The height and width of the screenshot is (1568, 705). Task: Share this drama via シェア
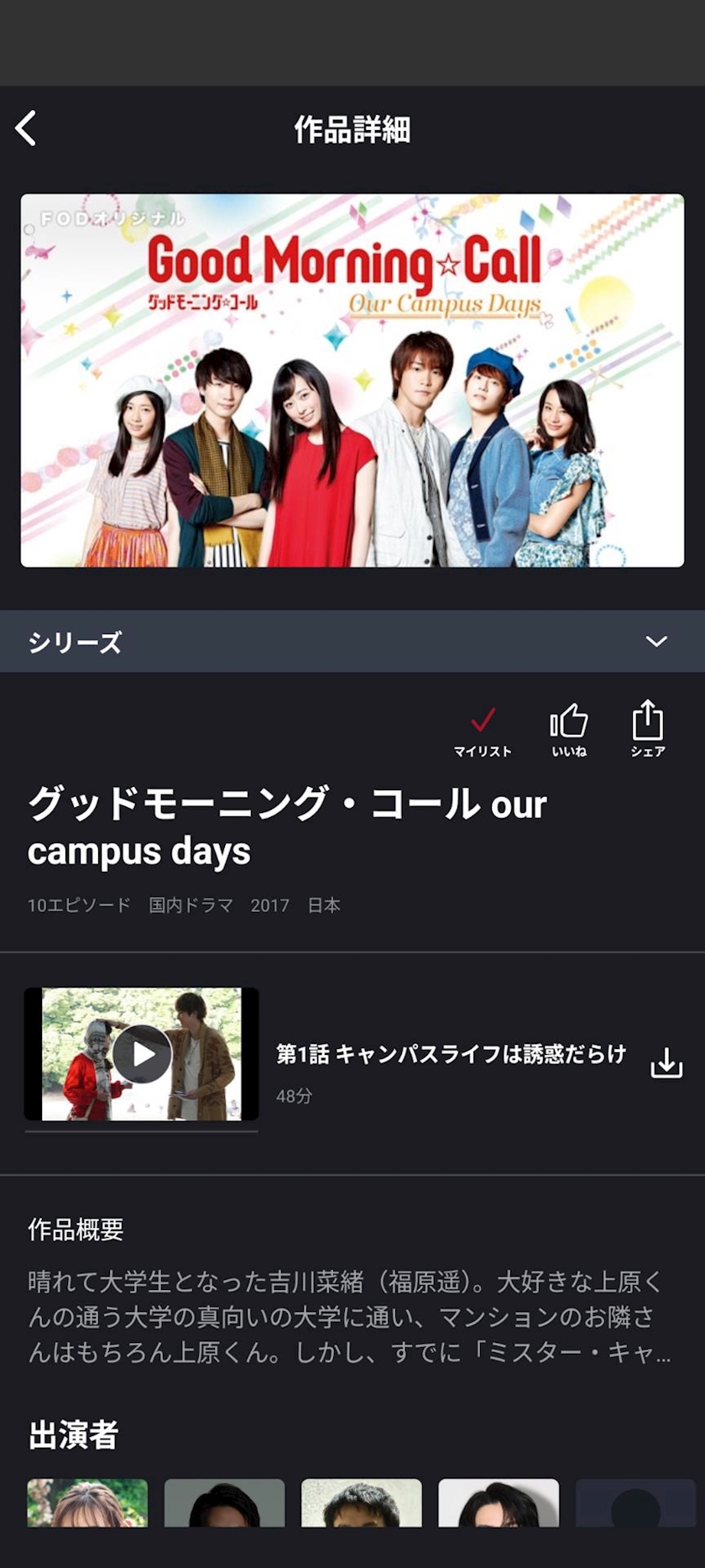point(647,729)
